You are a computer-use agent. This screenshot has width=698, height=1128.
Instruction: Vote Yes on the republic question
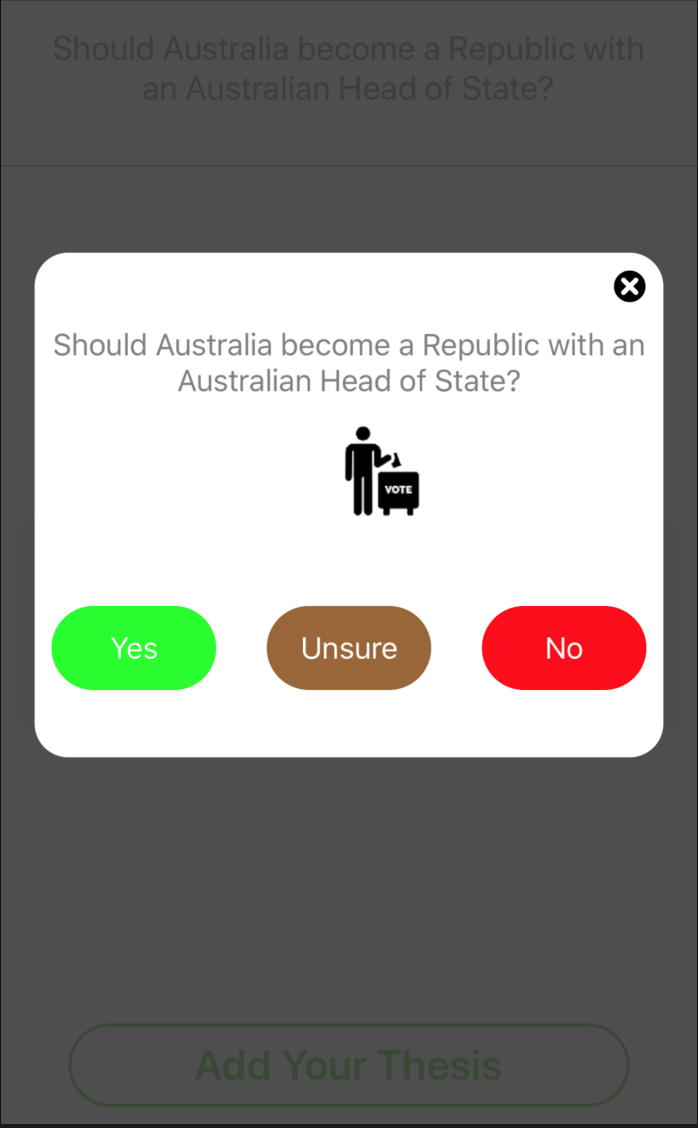click(x=134, y=648)
